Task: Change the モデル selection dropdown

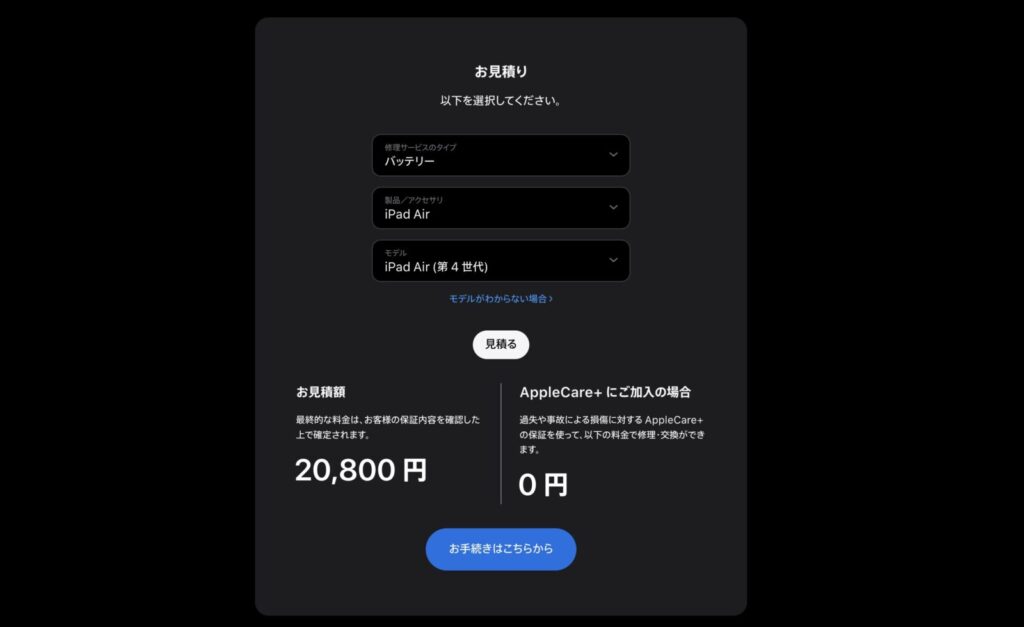Action: pos(501,261)
